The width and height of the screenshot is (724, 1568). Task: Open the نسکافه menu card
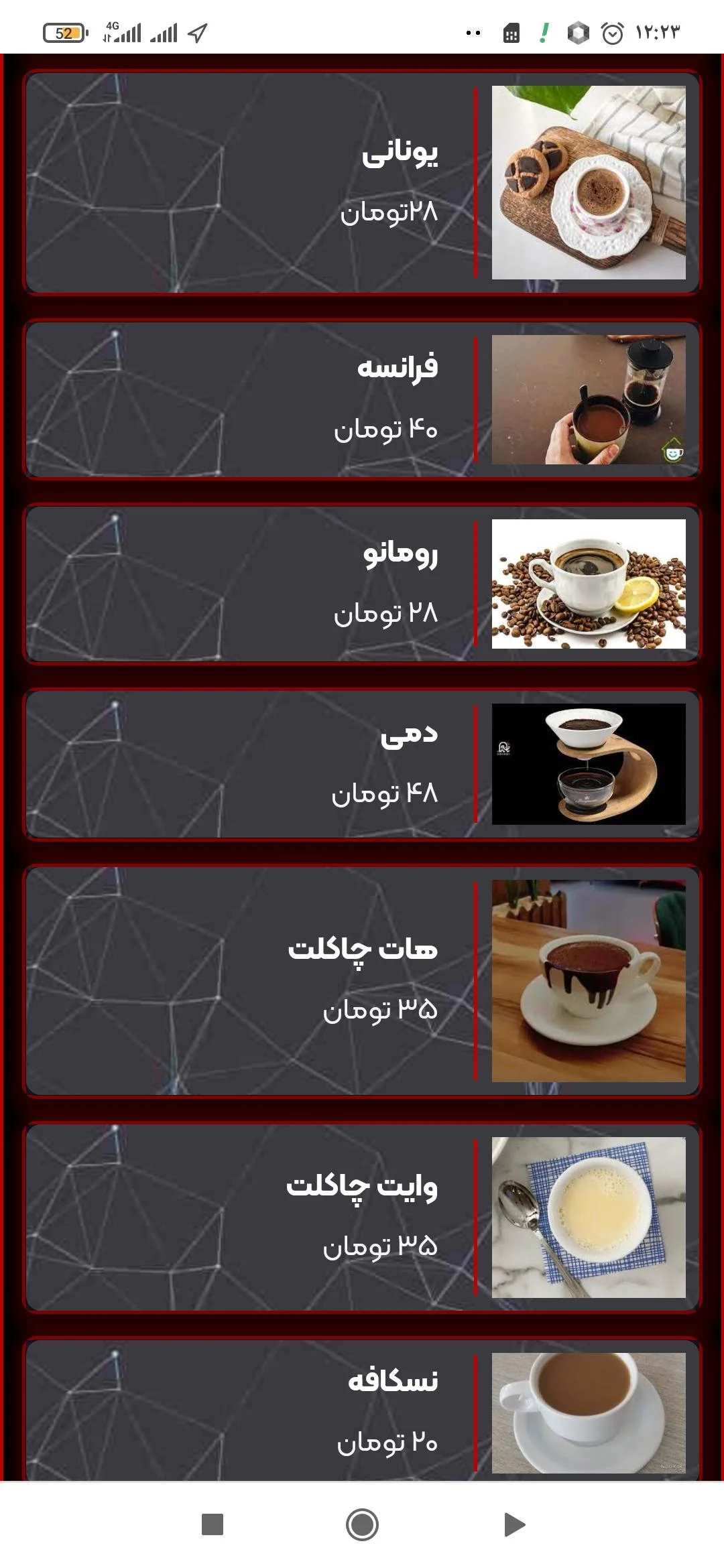pos(362,1411)
